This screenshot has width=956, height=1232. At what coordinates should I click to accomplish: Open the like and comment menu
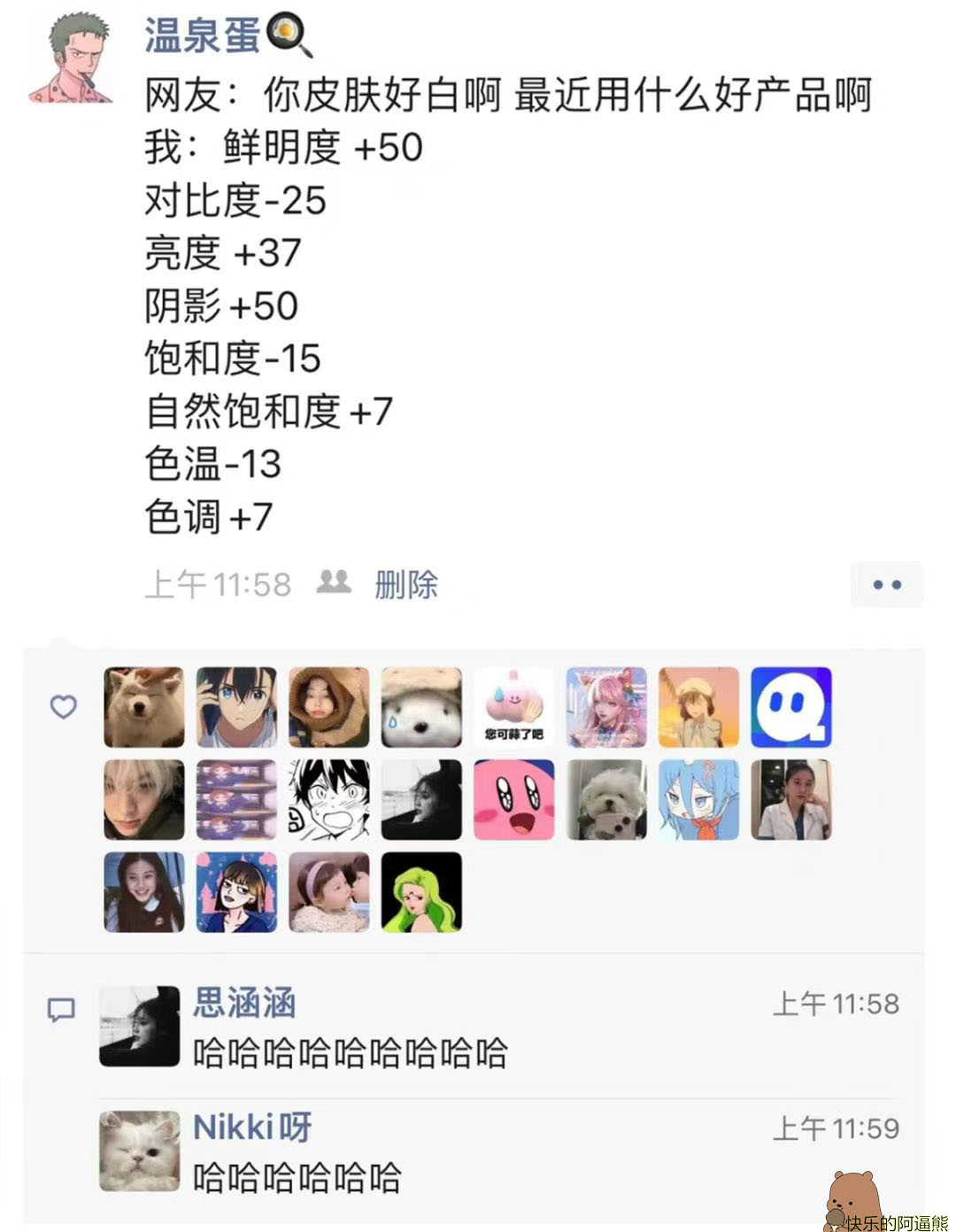click(x=886, y=584)
